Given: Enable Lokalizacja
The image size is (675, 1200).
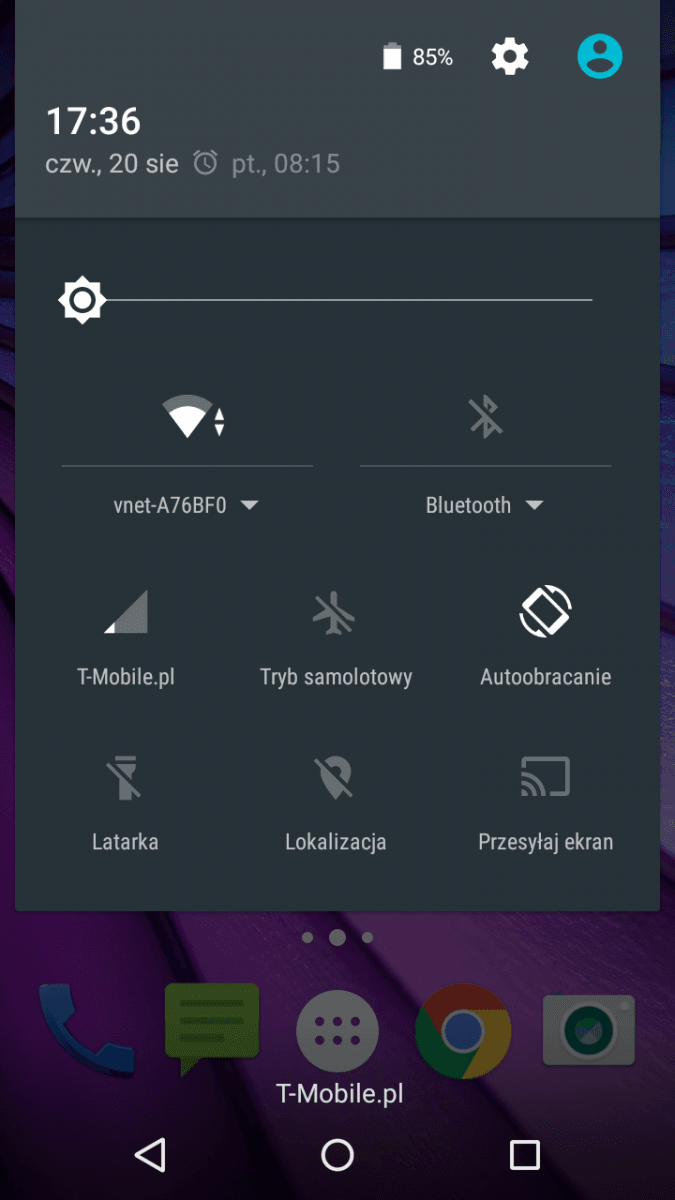Looking at the screenshot, I should coord(336,803).
